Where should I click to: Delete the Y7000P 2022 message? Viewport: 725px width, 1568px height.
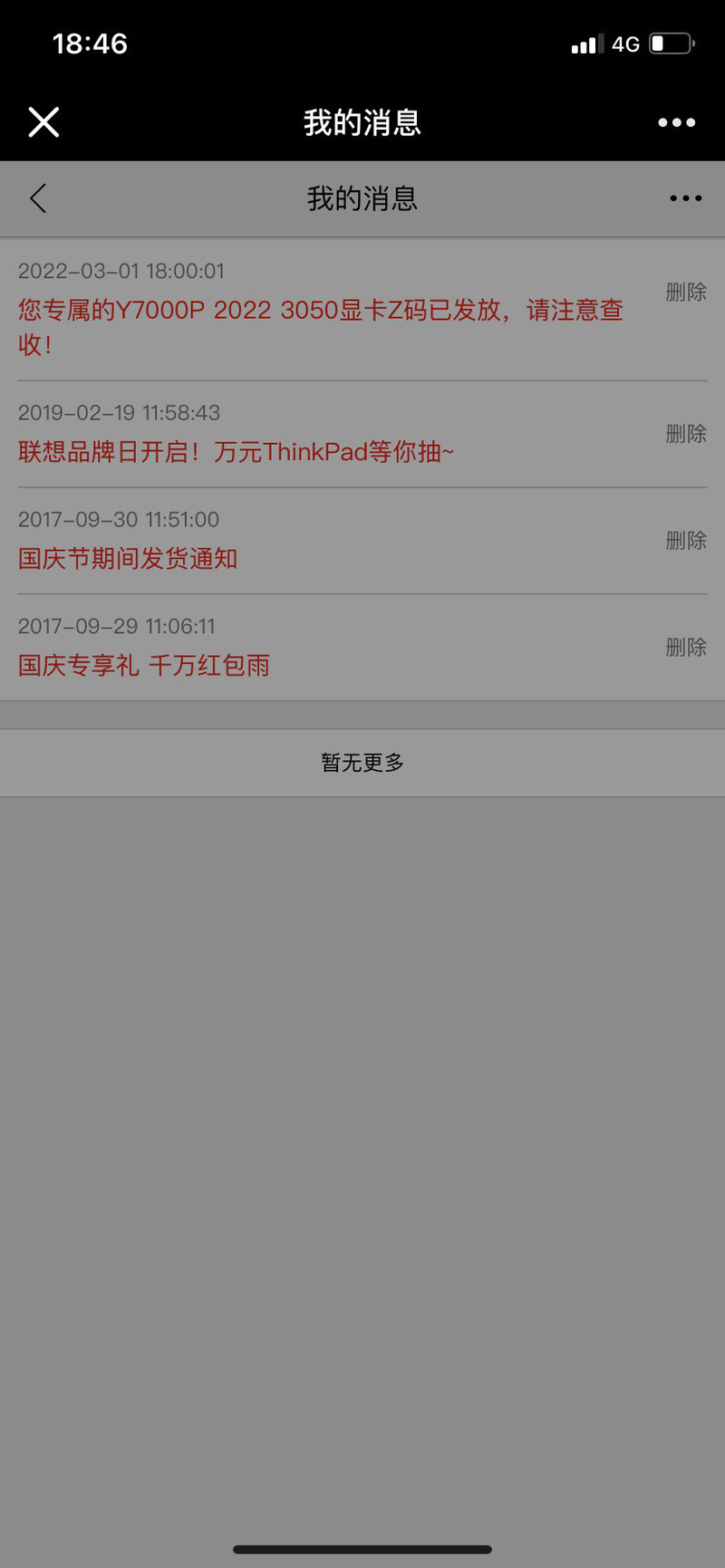click(685, 292)
